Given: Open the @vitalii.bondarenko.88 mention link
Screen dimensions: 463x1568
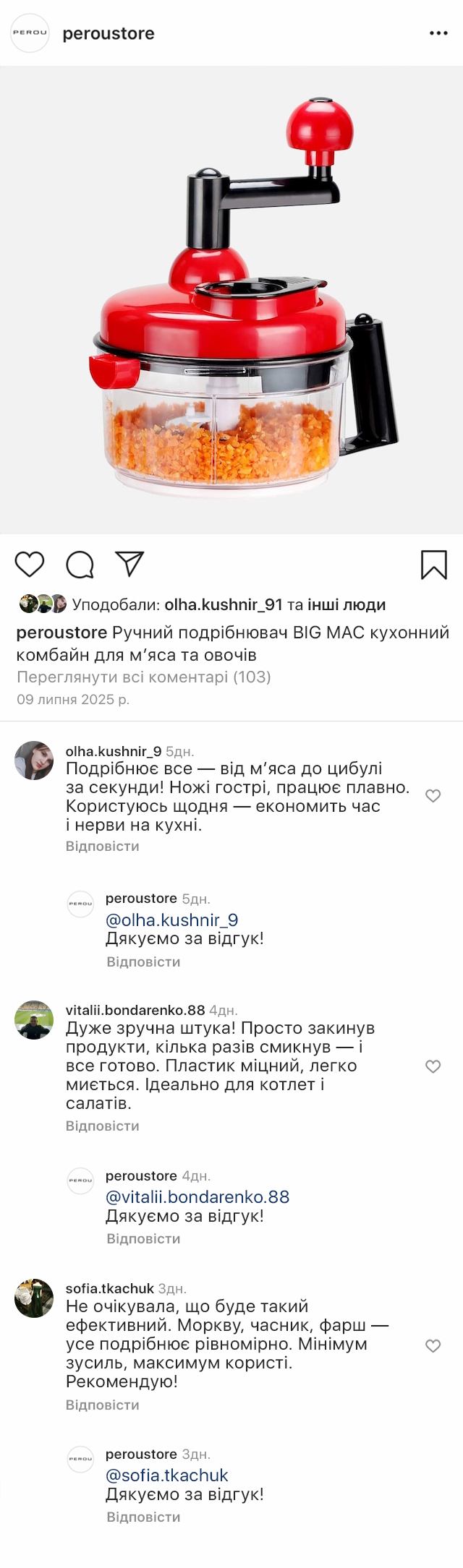Looking at the screenshot, I should coord(197,1196).
